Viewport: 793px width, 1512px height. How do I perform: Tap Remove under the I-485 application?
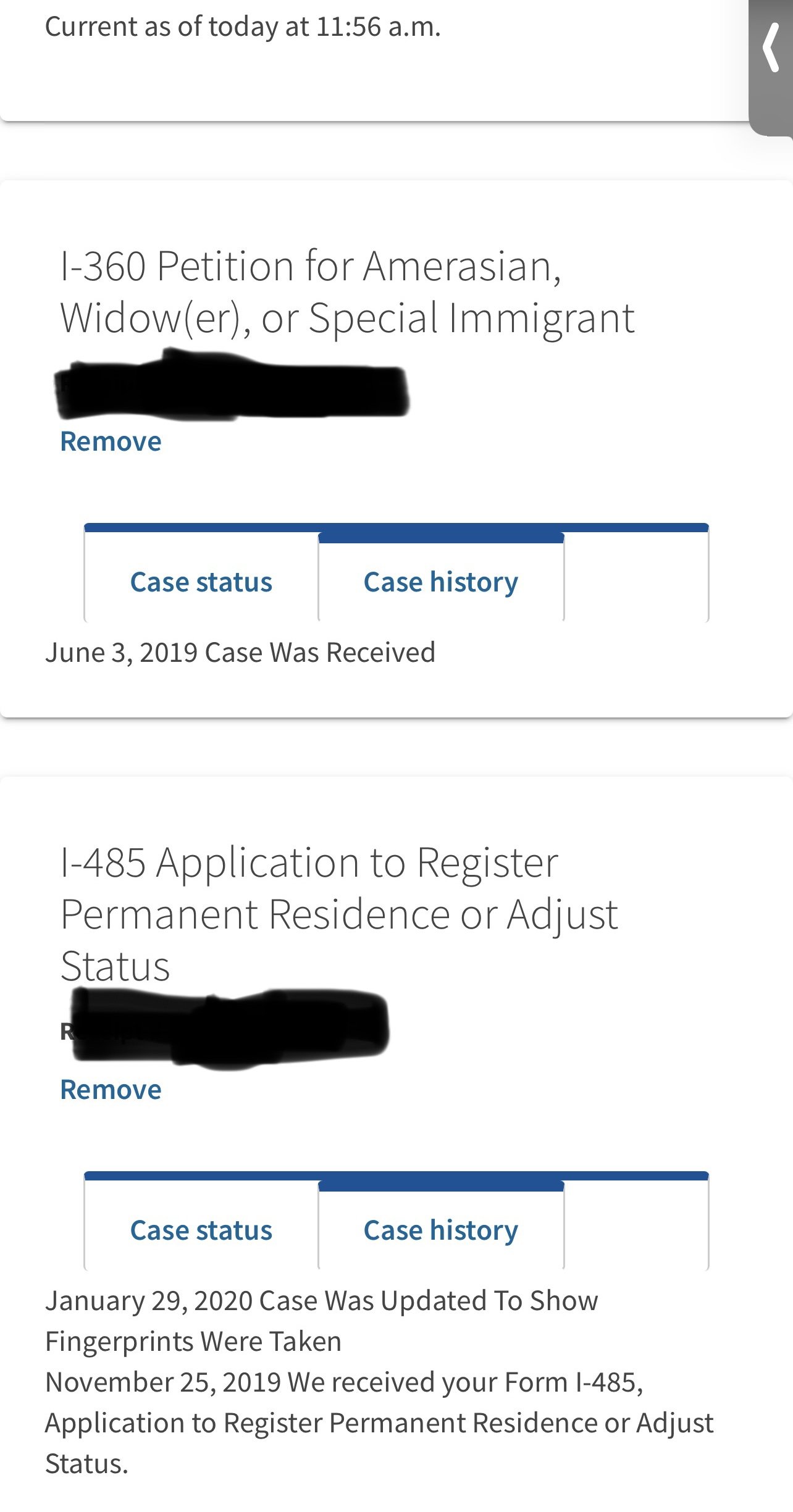tap(111, 1090)
